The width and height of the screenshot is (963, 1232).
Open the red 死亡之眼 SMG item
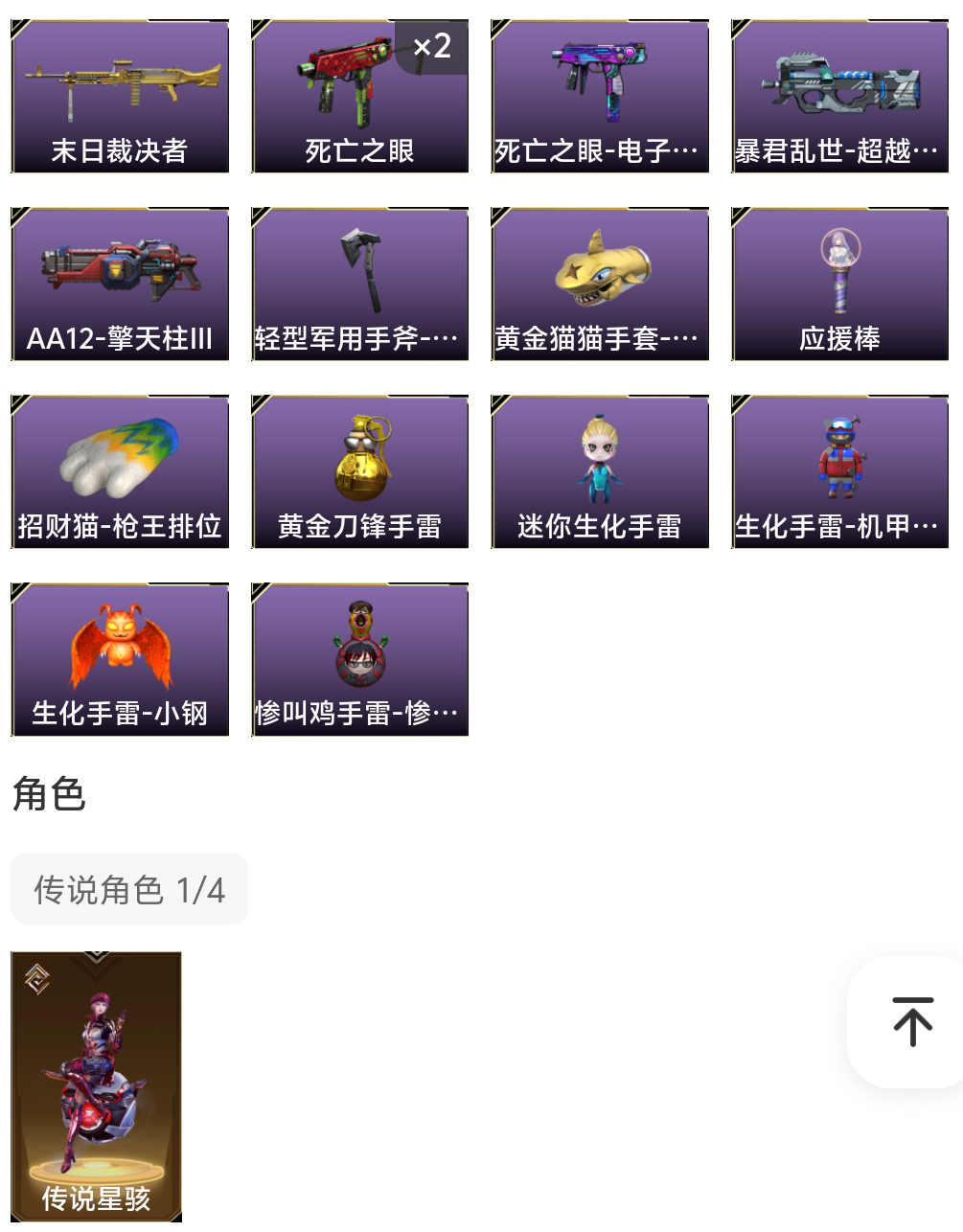click(x=359, y=91)
